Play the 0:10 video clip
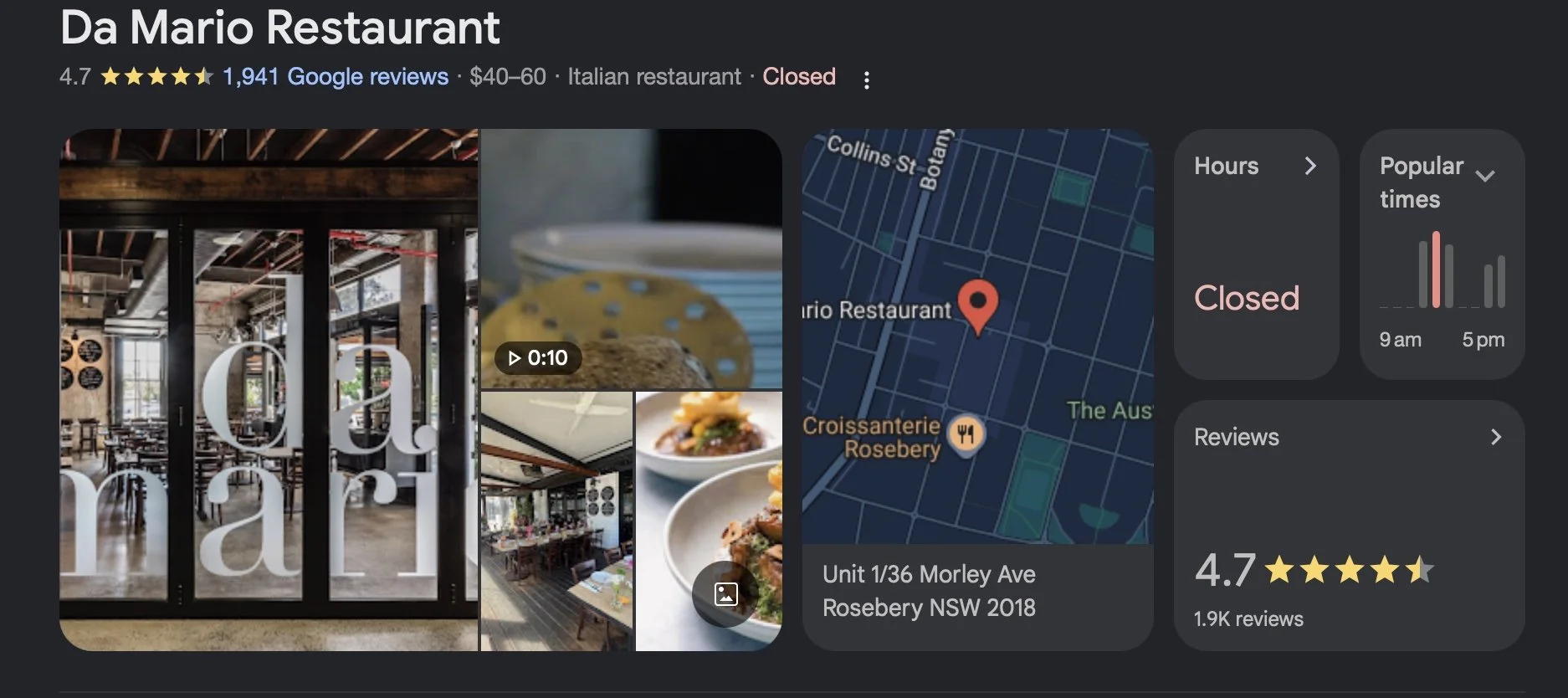This screenshot has height=698, width=1568. pos(632,259)
